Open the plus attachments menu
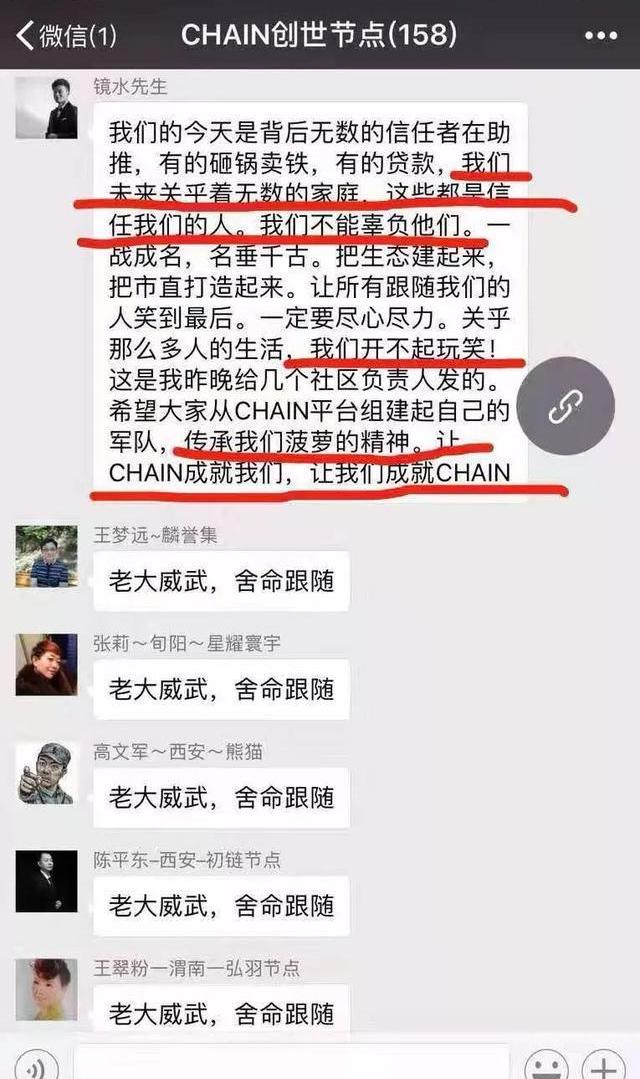Image resolution: width=640 pixels, height=1079 pixels. pos(604,1066)
